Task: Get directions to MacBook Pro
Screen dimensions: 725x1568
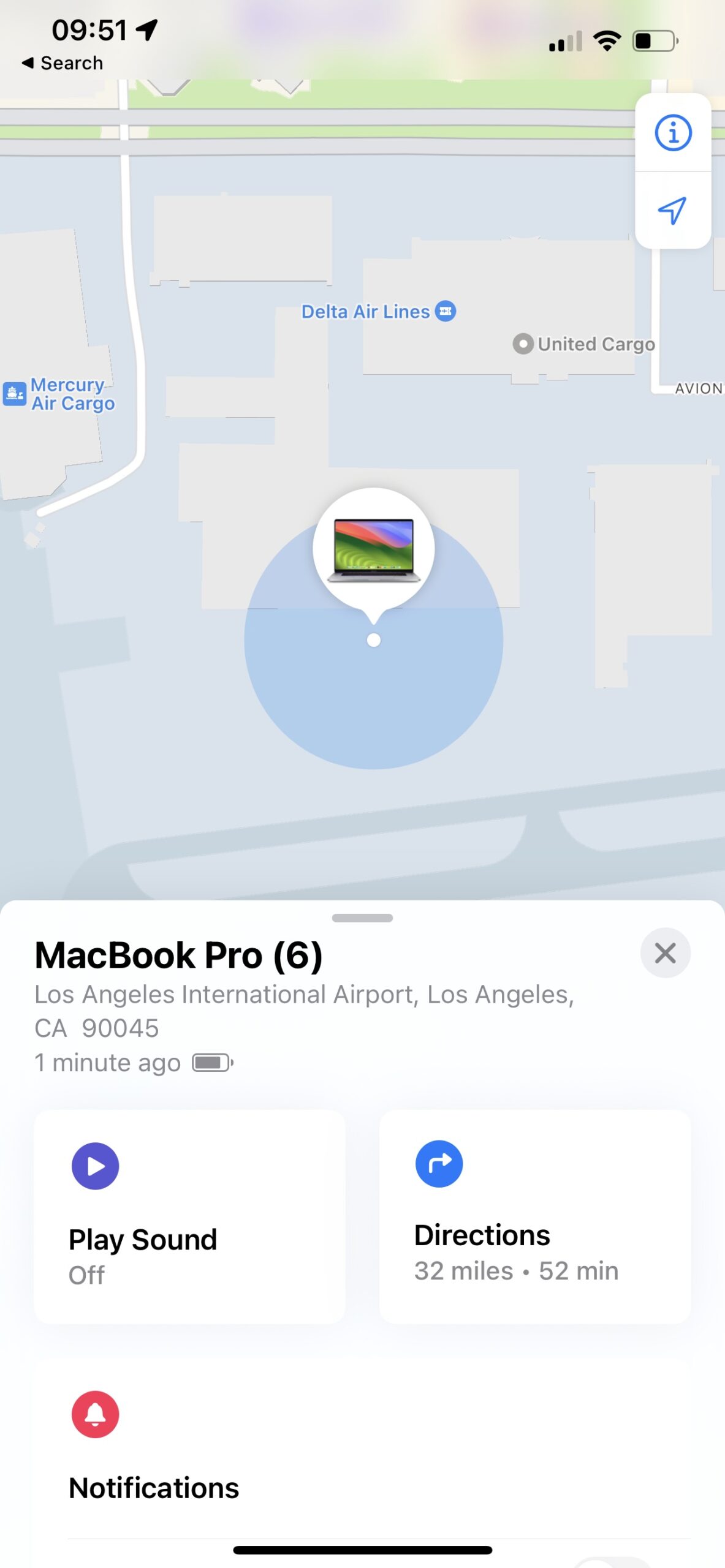Action: 534,1216
